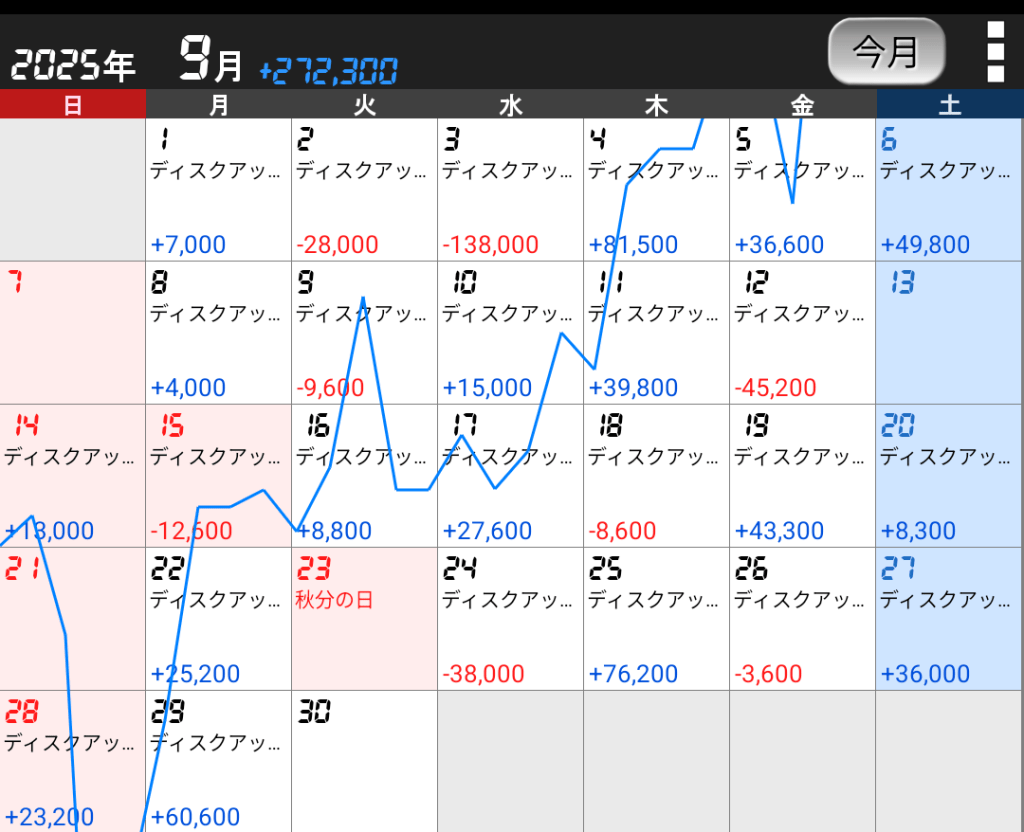Screen dimensions: 1024x832
Task: Open September 6 entry with +49,800
Action: click(949, 190)
